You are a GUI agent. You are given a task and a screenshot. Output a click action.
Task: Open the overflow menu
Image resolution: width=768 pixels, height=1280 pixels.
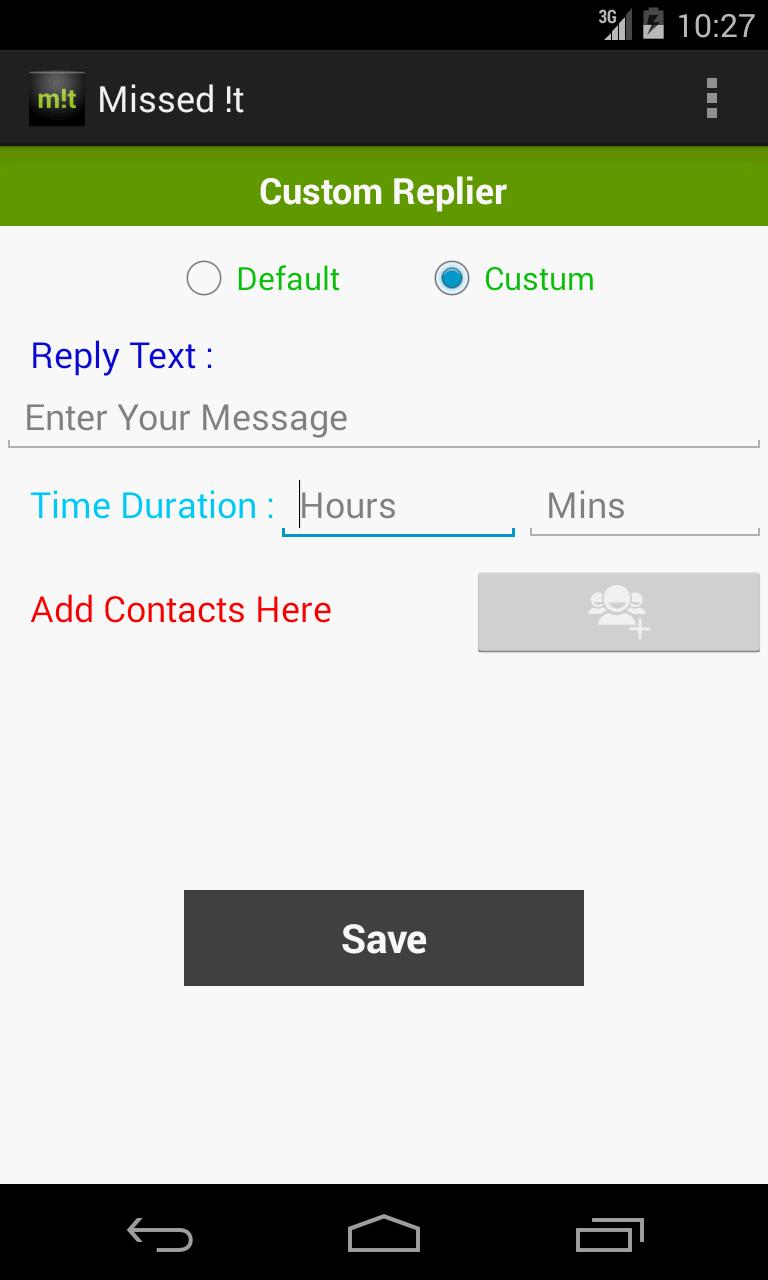click(711, 98)
